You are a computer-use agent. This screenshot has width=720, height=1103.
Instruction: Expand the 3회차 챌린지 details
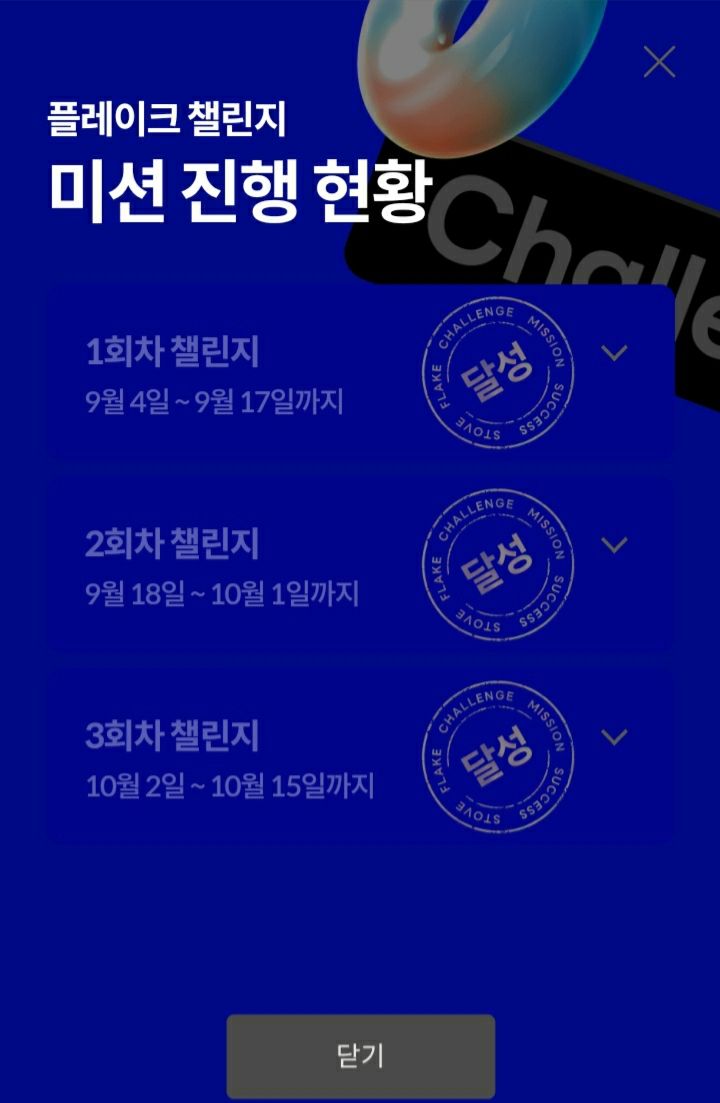click(615, 737)
